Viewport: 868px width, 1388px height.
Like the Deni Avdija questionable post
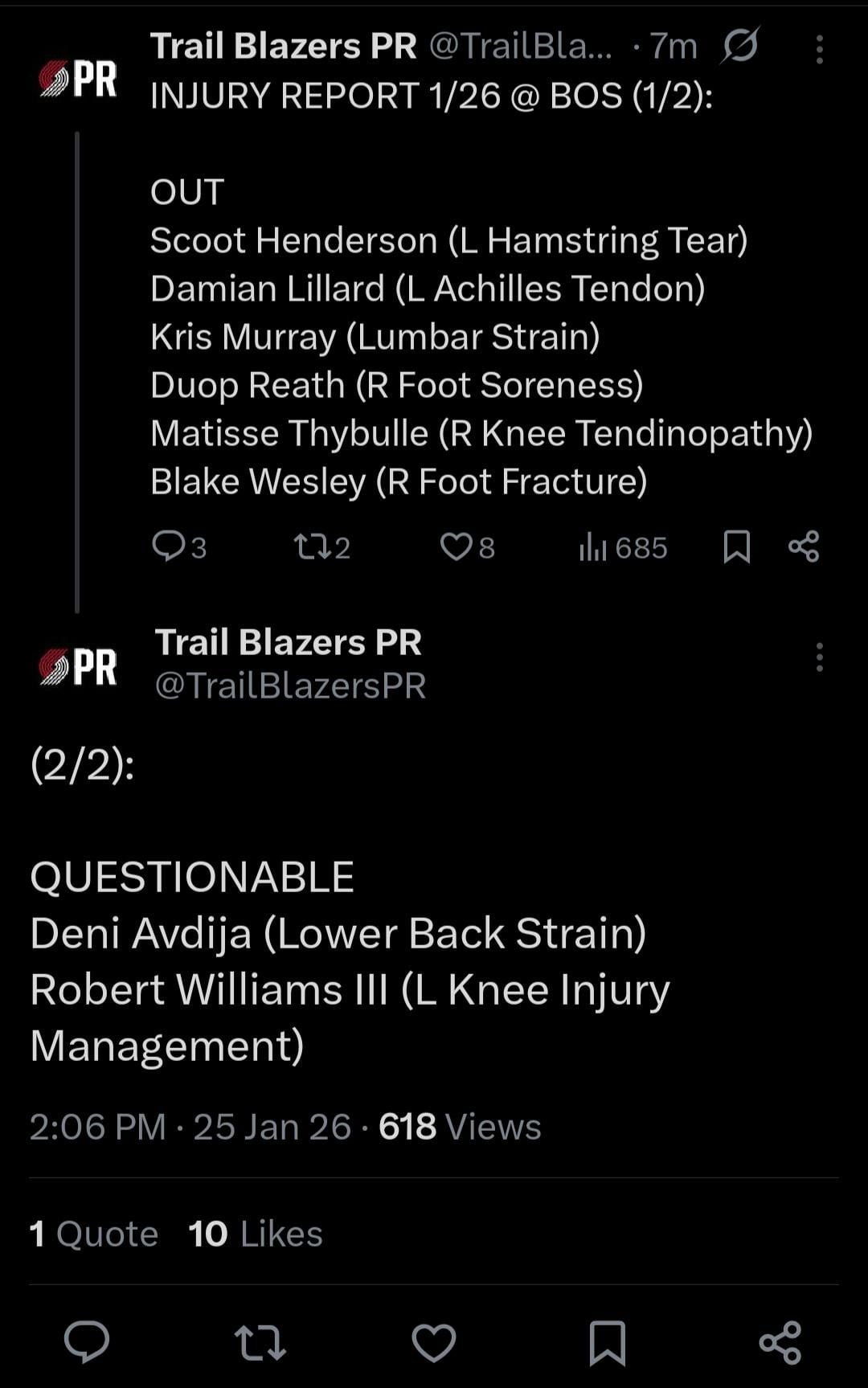click(x=434, y=1342)
